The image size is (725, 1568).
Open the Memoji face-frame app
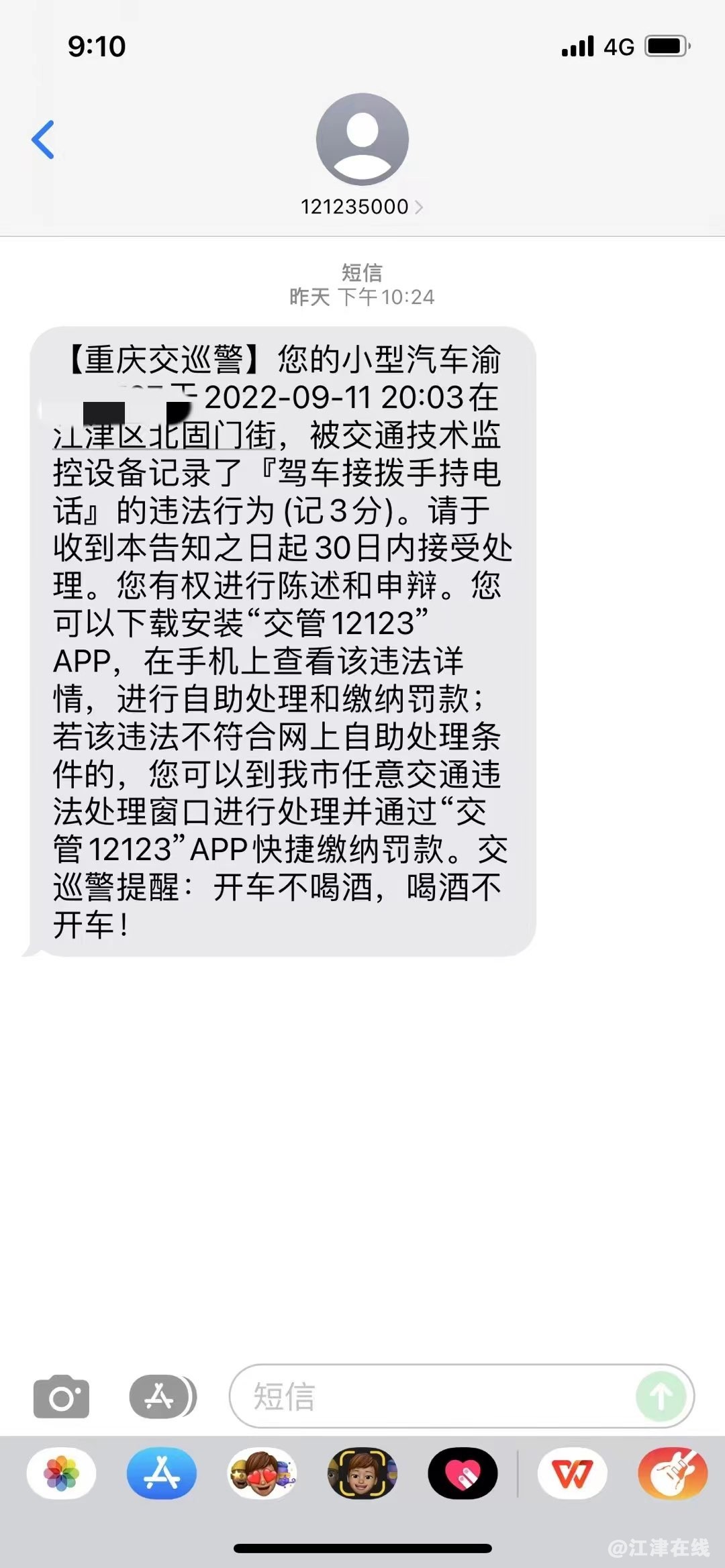[x=362, y=1473]
